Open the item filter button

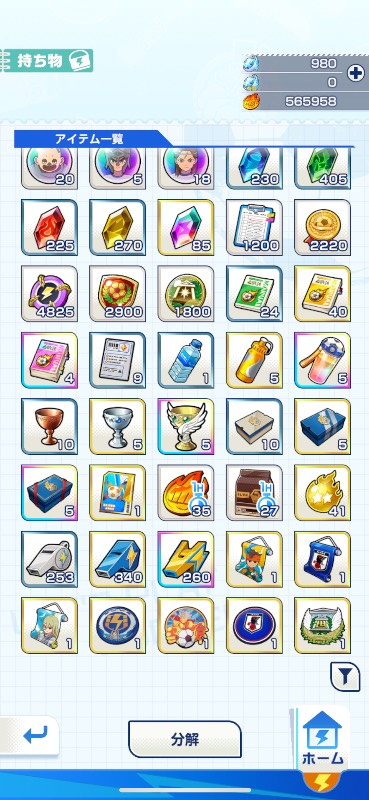point(345,677)
